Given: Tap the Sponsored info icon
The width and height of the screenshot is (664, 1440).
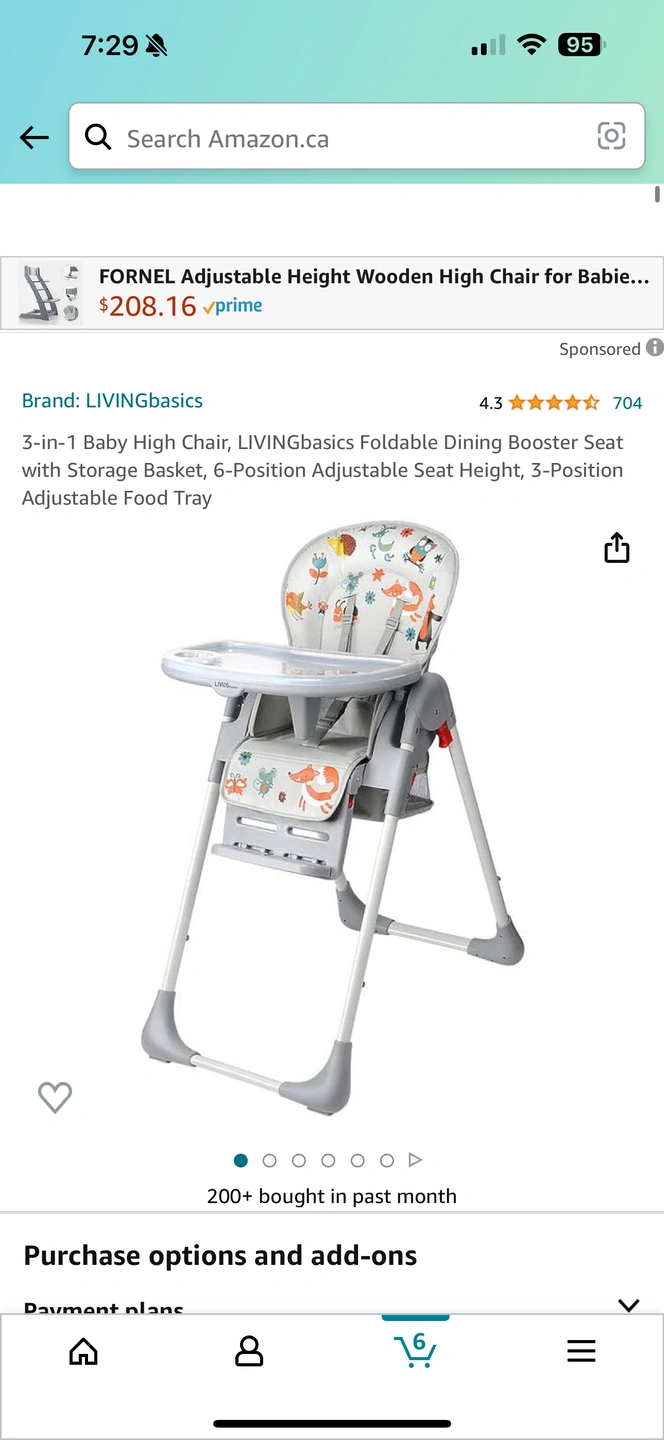Looking at the screenshot, I should (x=654, y=348).
